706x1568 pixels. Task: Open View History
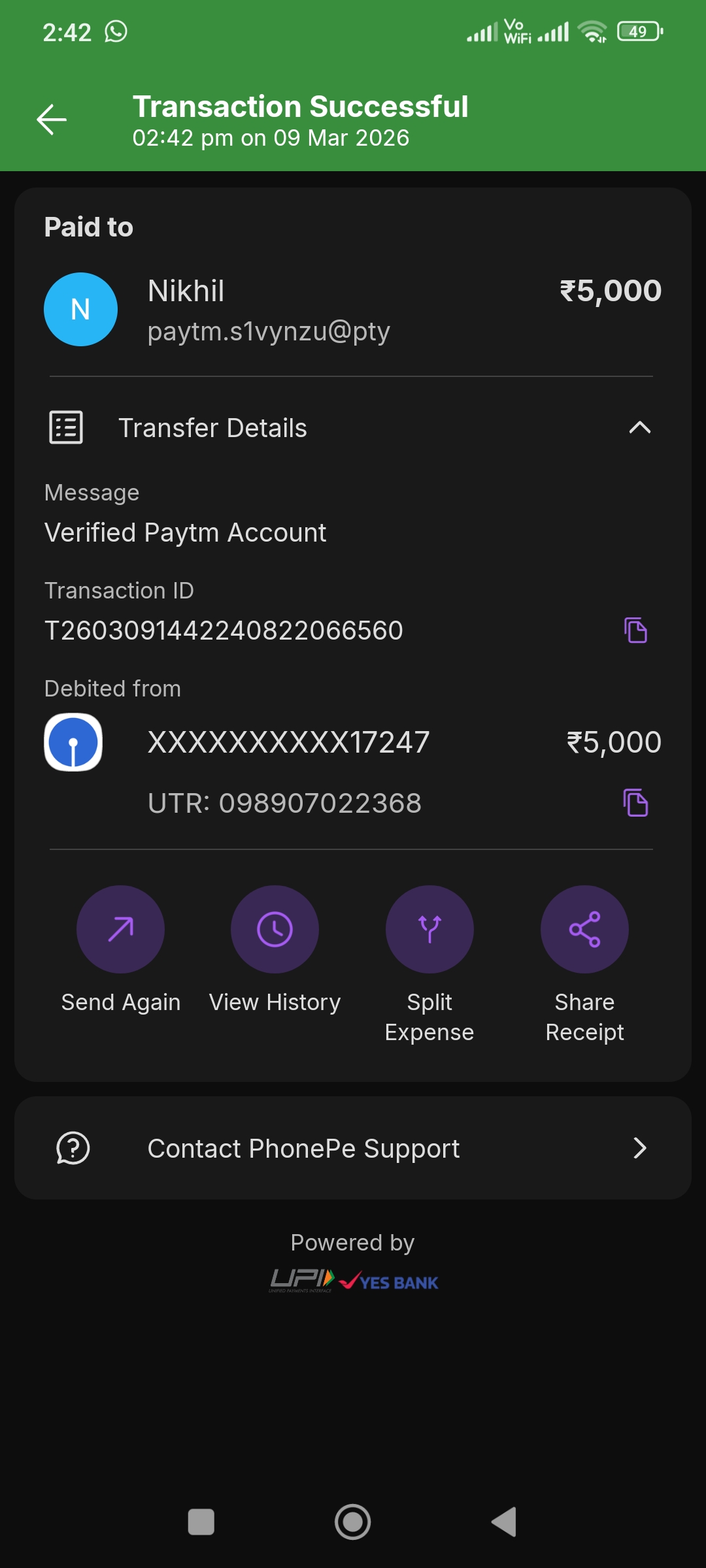tap(275, 929)
